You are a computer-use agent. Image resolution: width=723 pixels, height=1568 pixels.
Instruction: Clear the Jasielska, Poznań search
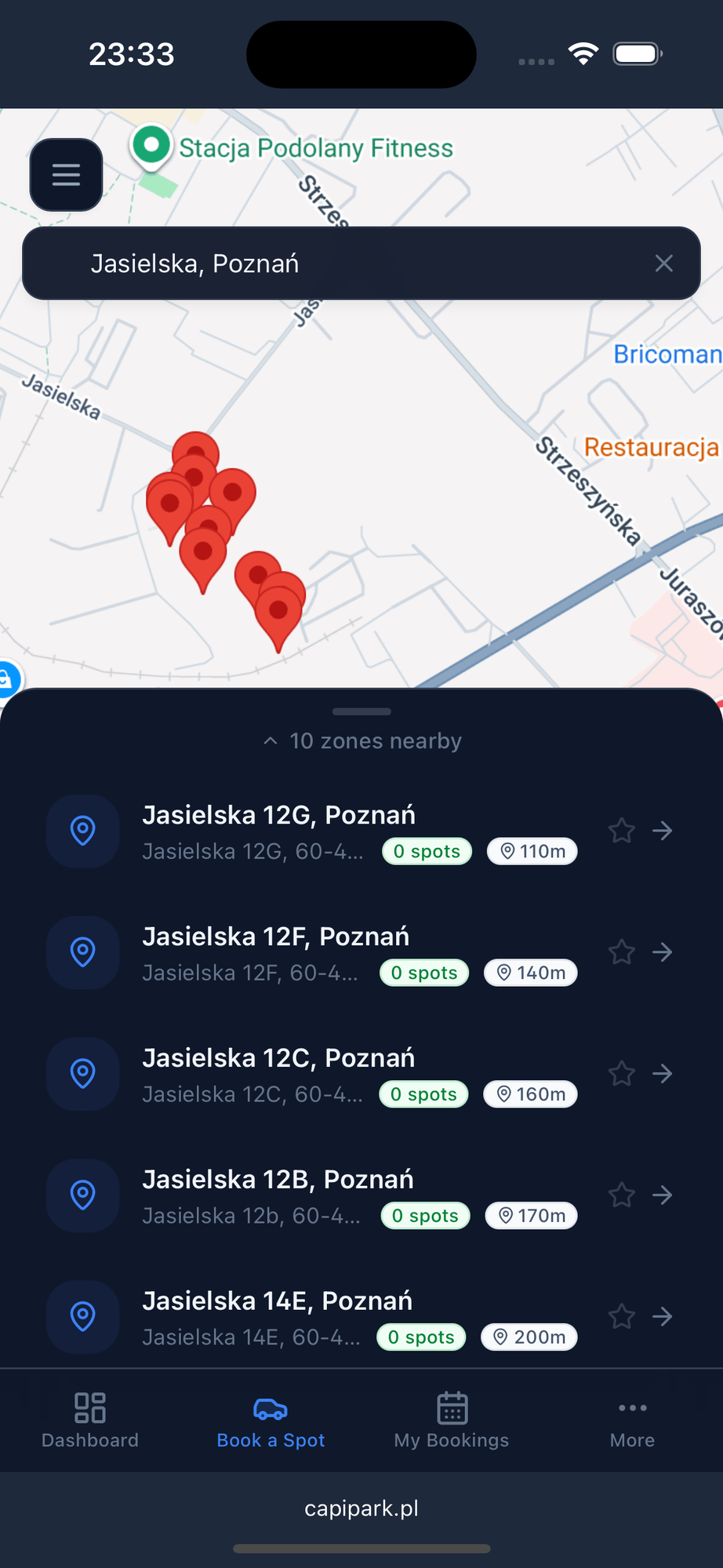(x=663, y=264)
